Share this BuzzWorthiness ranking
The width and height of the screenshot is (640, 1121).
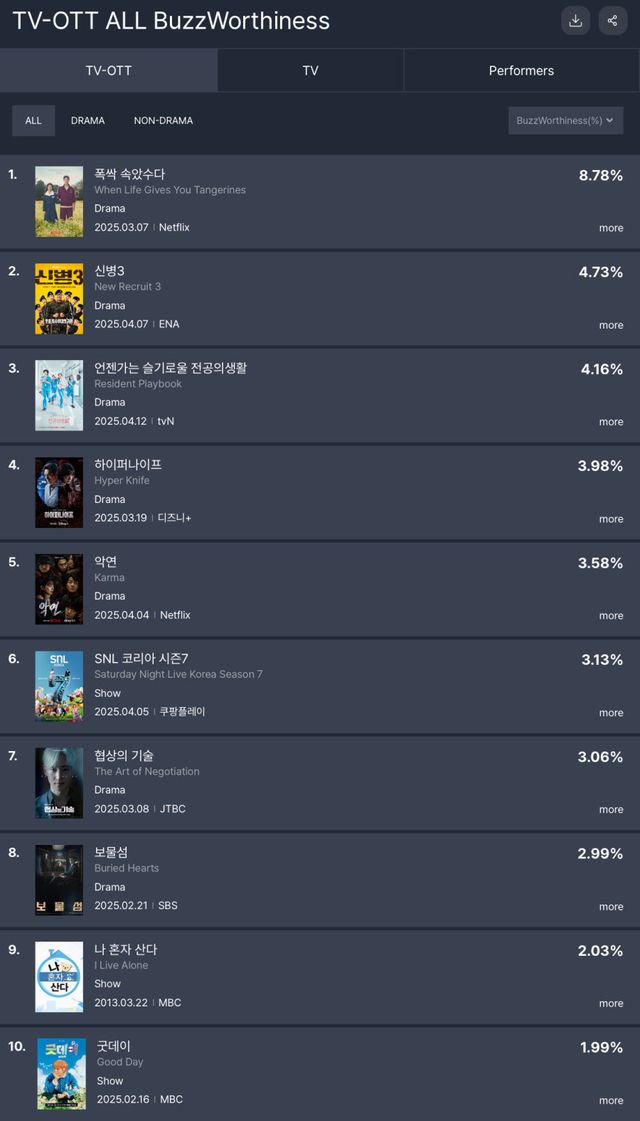613,21
